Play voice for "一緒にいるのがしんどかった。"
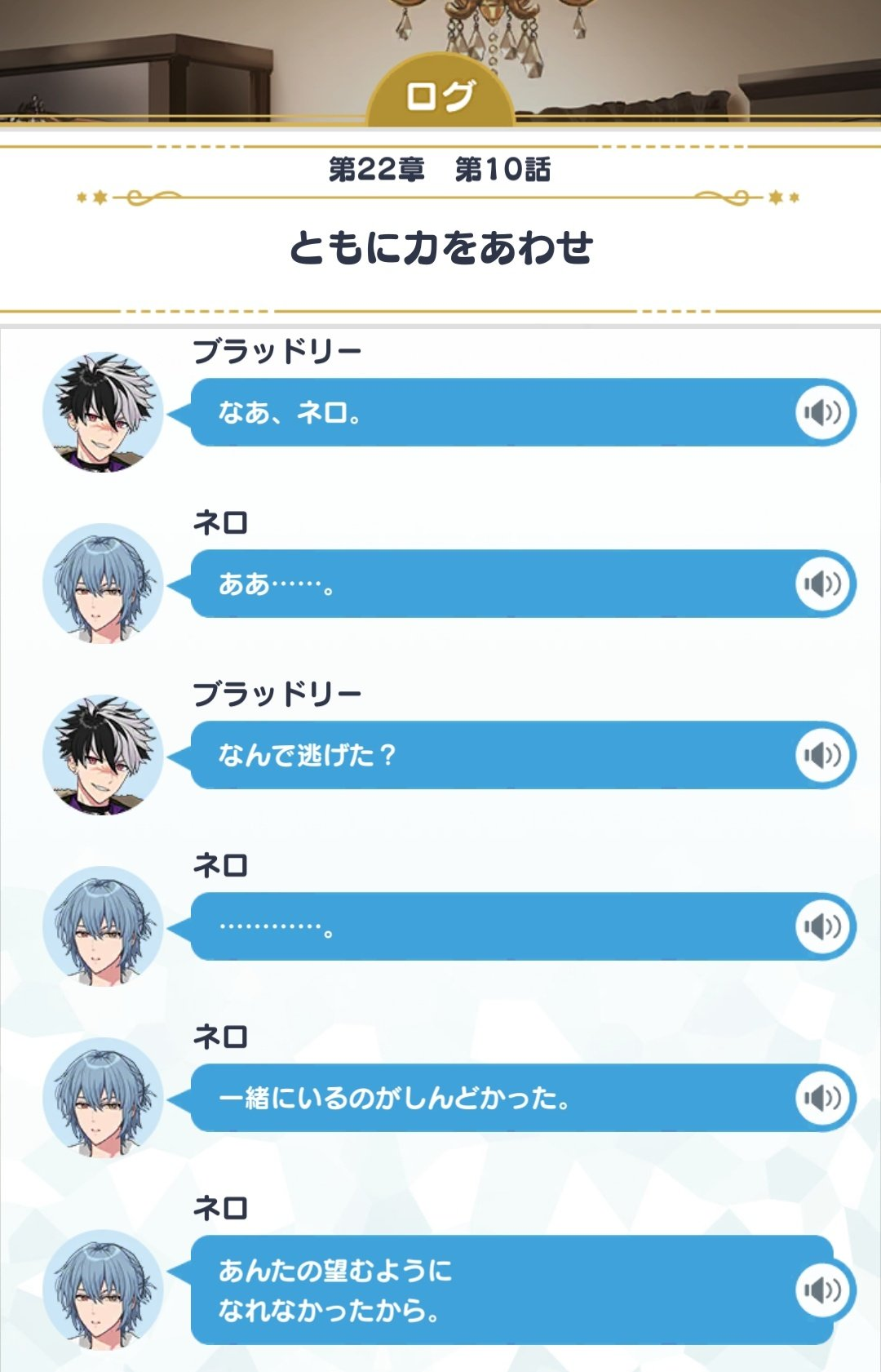This screenshot has height=1372, width=881. pyautogui.click(x=822, y=1099)
